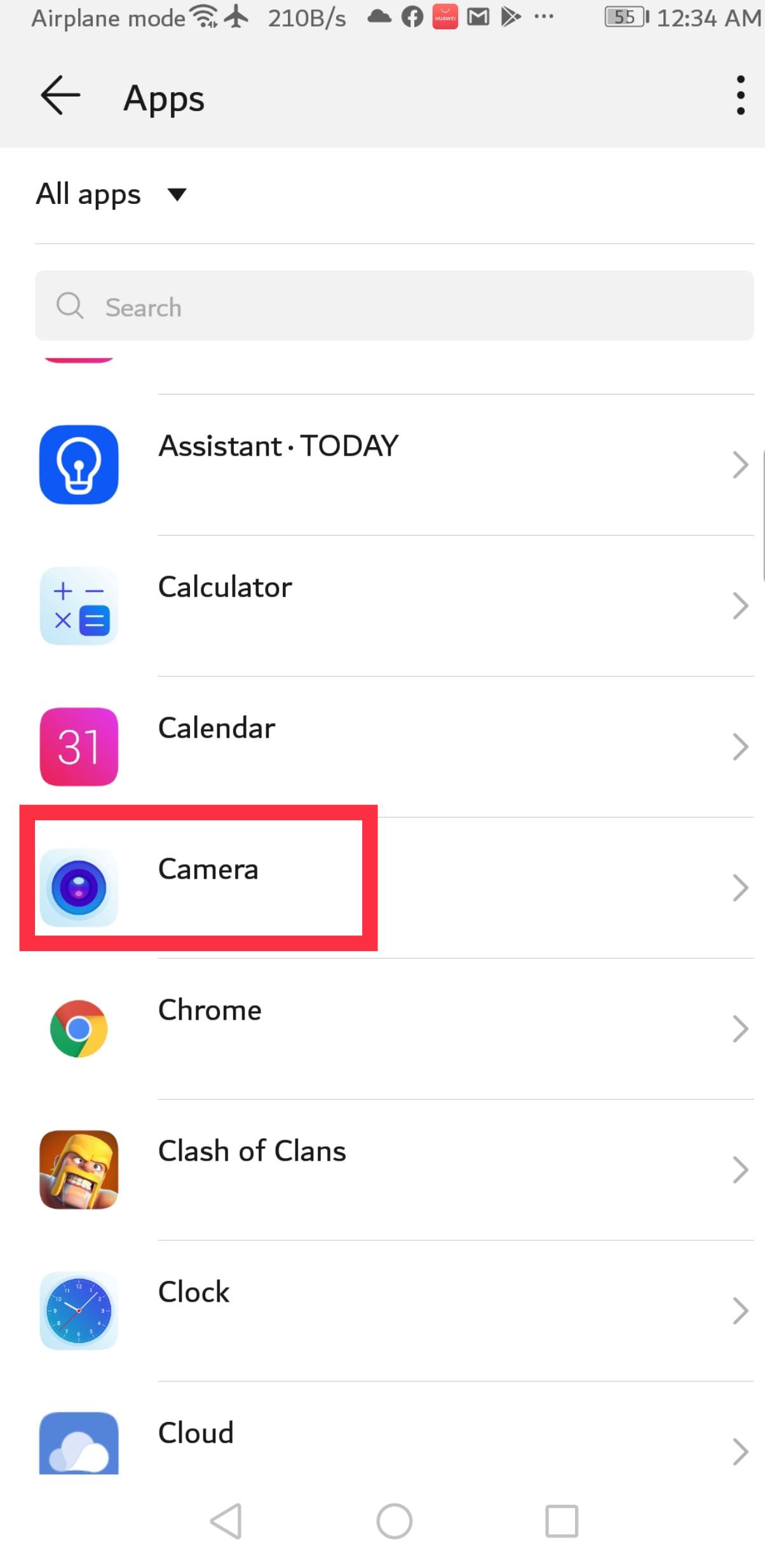The width and height of the screenshot is (765, 1568).
Task: Tap the Calendar app icon
Action: [x=78, y=747]
